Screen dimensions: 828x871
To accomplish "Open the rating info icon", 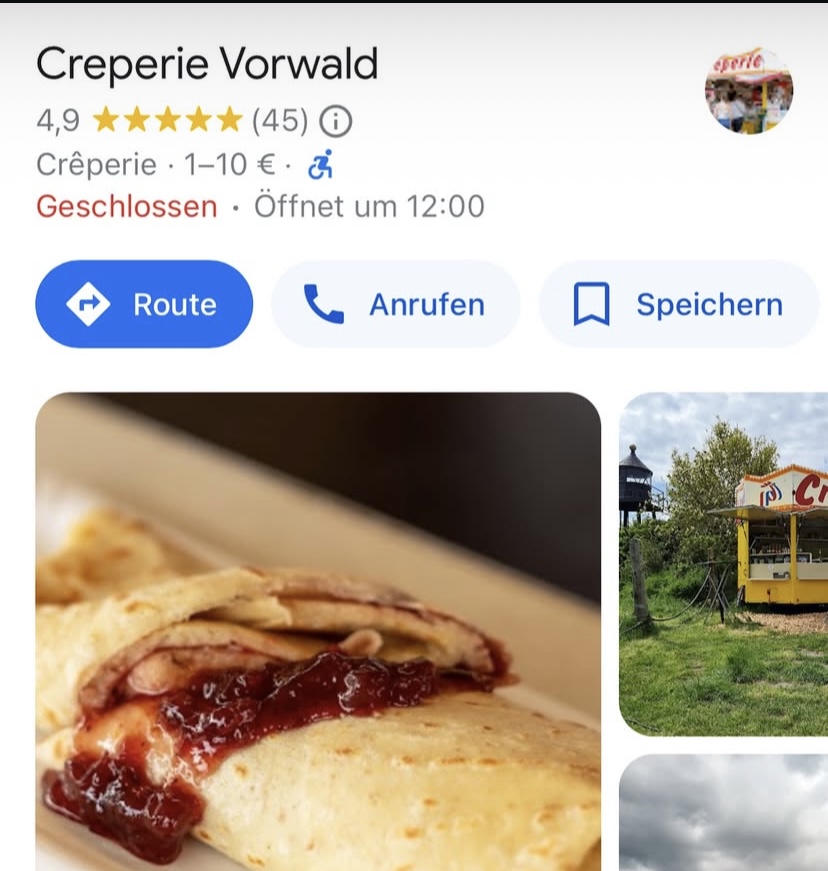I will (336, 122).
